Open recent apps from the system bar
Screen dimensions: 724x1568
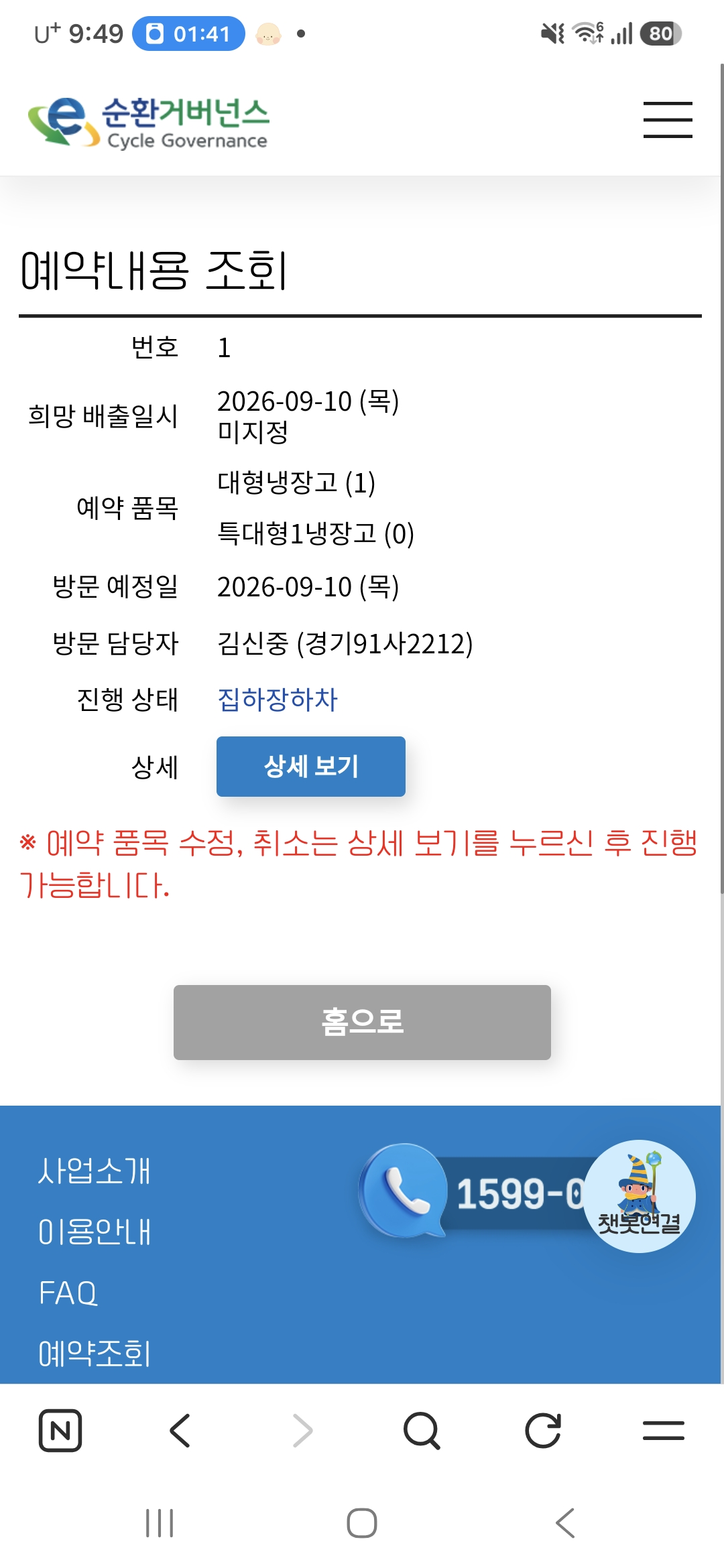pyautogui.click(x=160, y=1523)
